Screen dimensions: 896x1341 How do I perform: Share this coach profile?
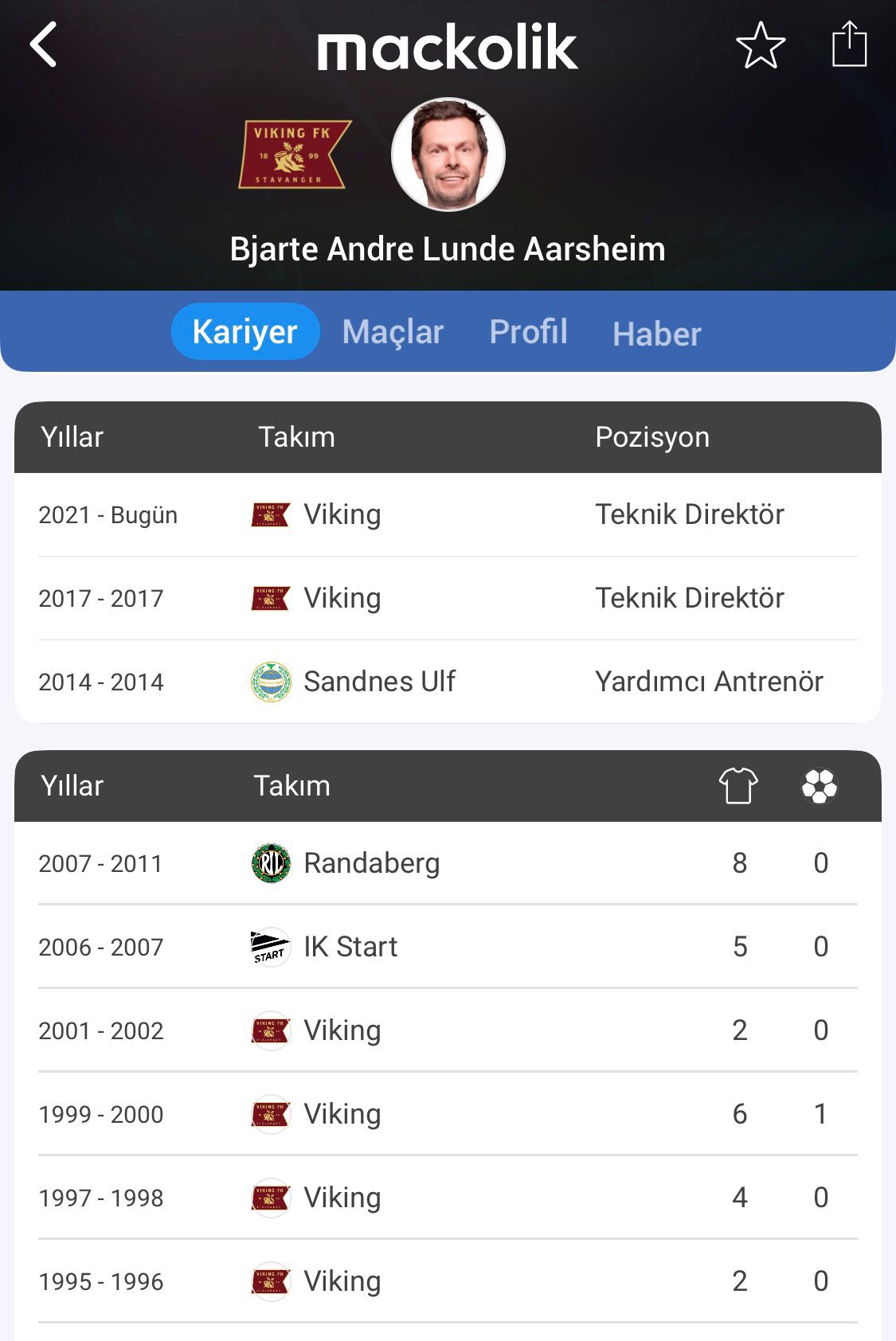click(x=849, y=44)
